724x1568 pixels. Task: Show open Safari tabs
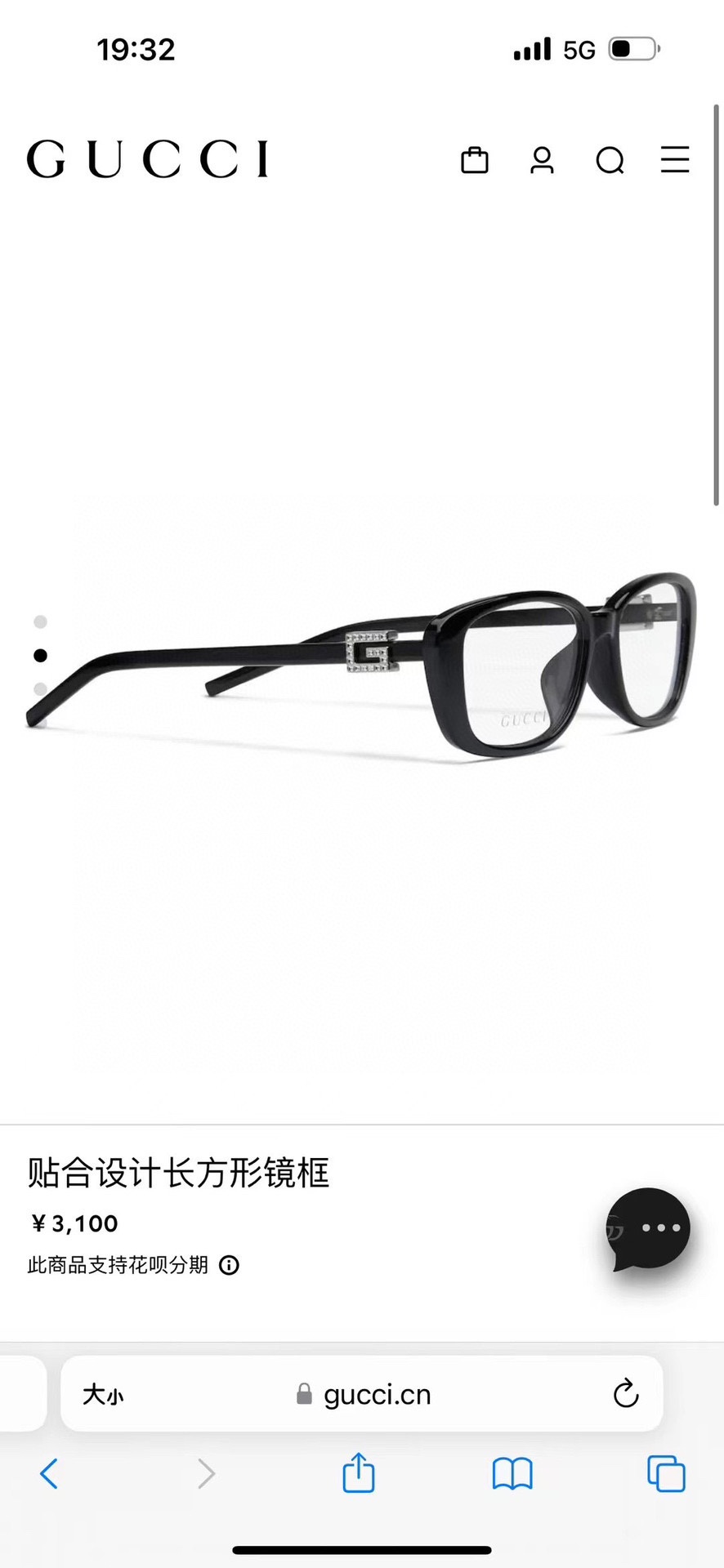[666, 1474]
